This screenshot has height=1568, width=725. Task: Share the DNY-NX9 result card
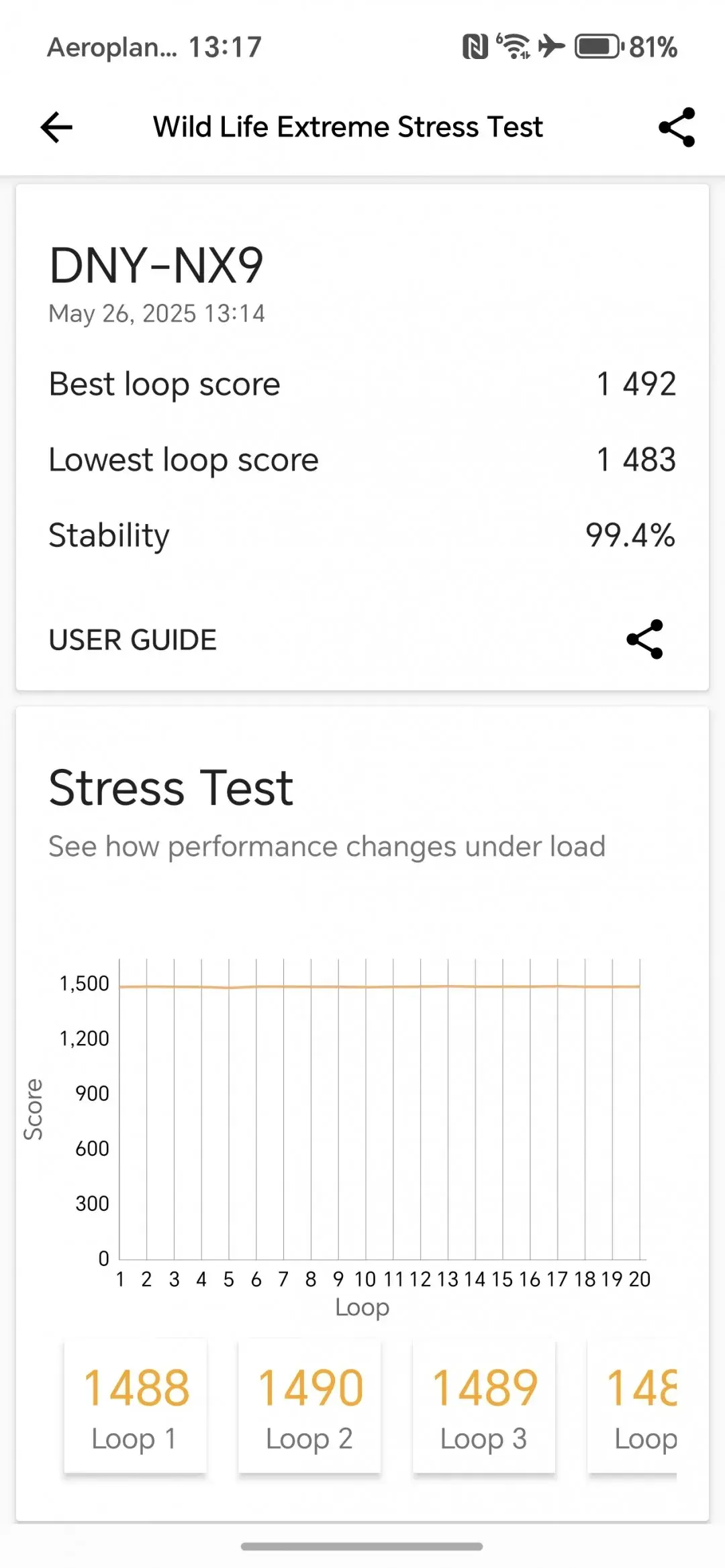pos(644,639)
